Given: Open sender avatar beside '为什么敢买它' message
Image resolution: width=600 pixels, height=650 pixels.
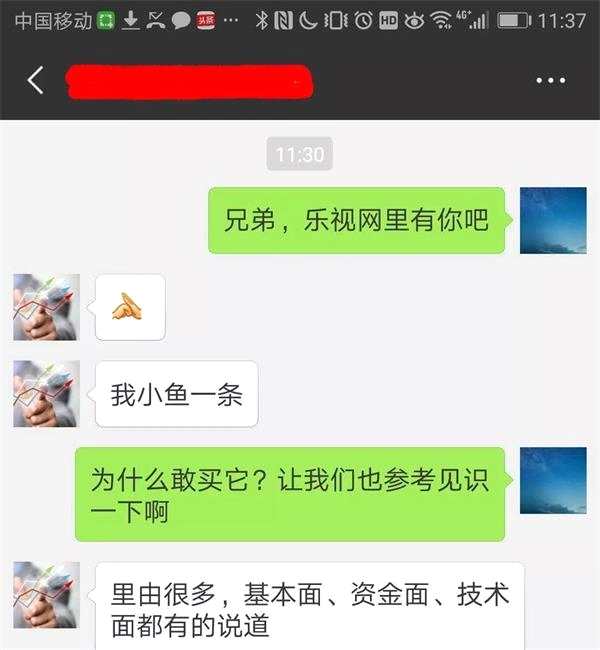Looking at the screenshot, I should (x=553, y=481).
